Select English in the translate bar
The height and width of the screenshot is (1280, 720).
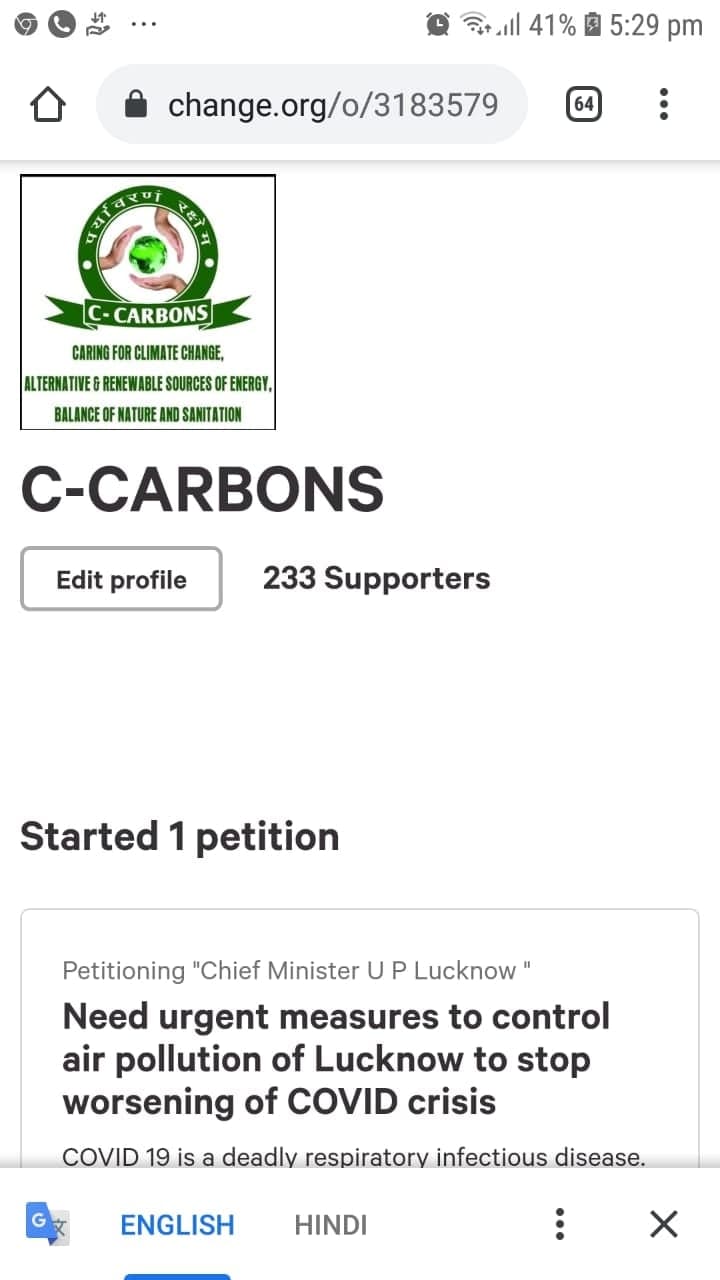(177, 1225)
